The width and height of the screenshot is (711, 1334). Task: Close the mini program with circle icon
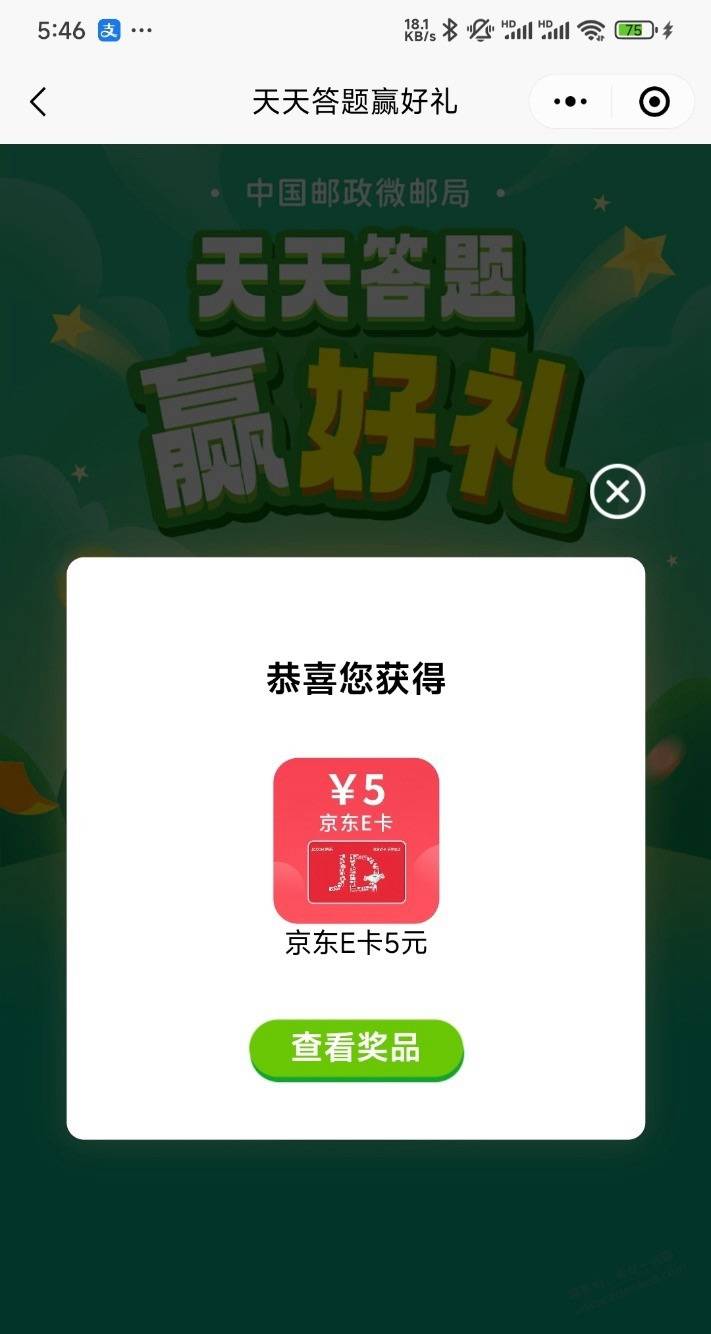point(654,102)
